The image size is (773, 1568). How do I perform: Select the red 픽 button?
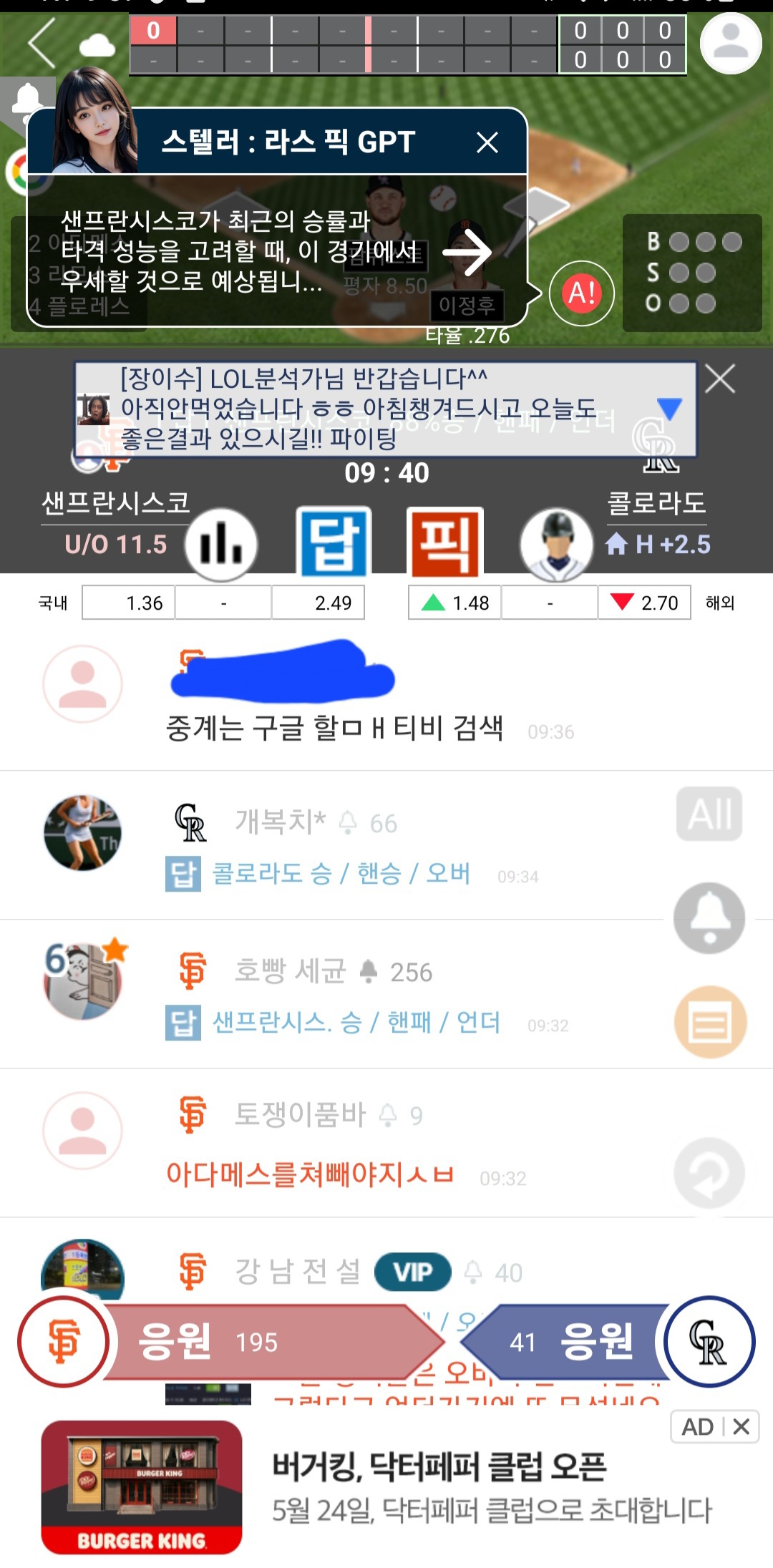click(445, 542)
